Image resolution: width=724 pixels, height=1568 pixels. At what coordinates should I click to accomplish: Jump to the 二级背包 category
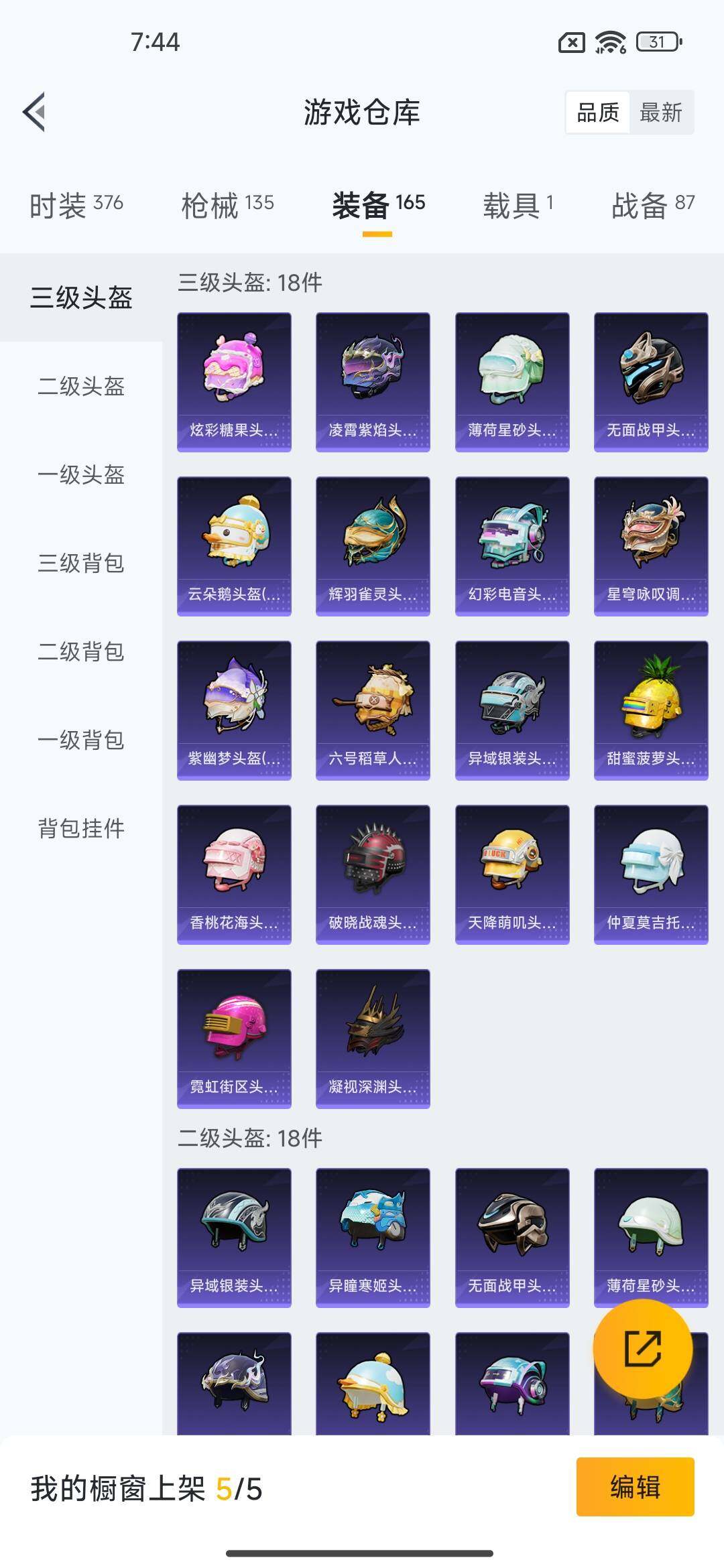click(x=81, y=652)
